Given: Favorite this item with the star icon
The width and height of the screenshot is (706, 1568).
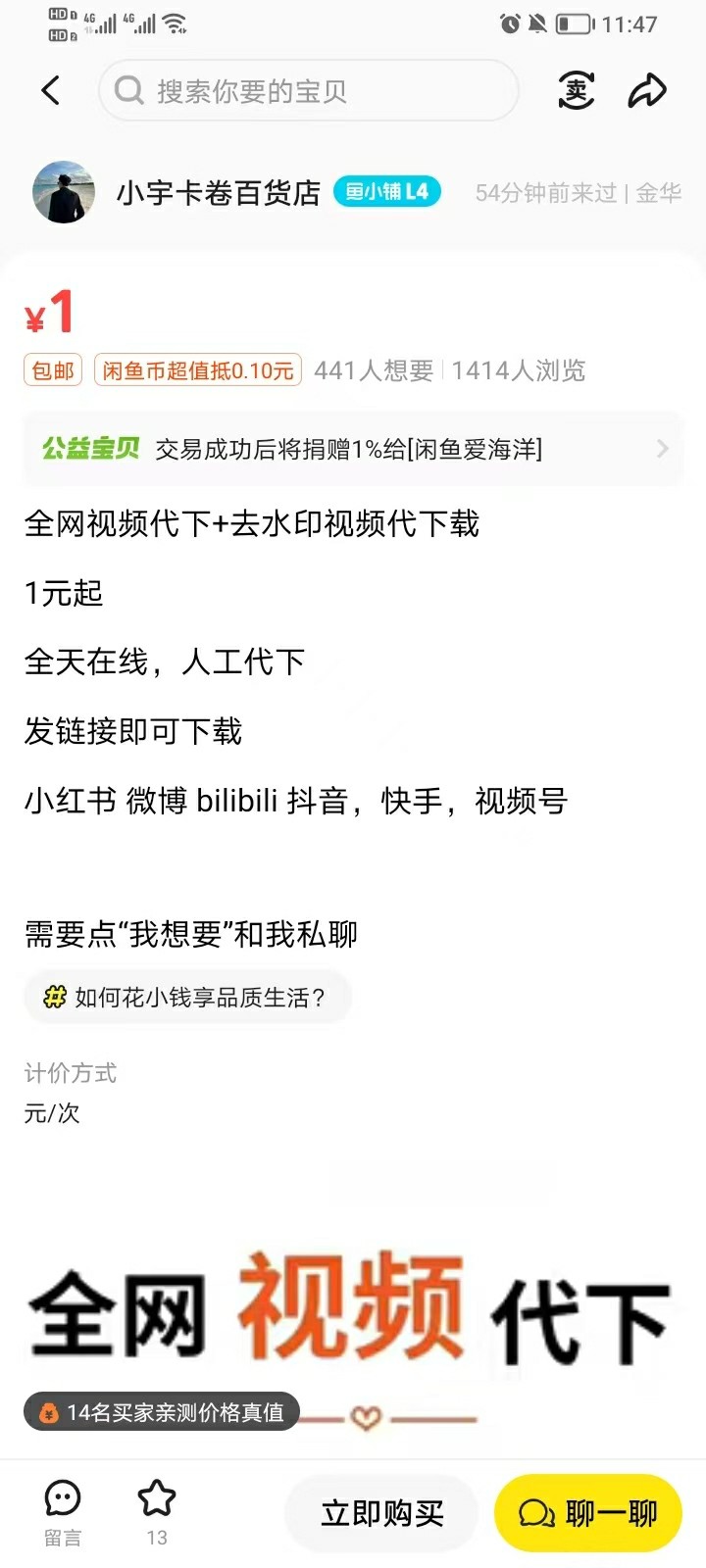Looking at the screenshot, I should [157, 1510].
